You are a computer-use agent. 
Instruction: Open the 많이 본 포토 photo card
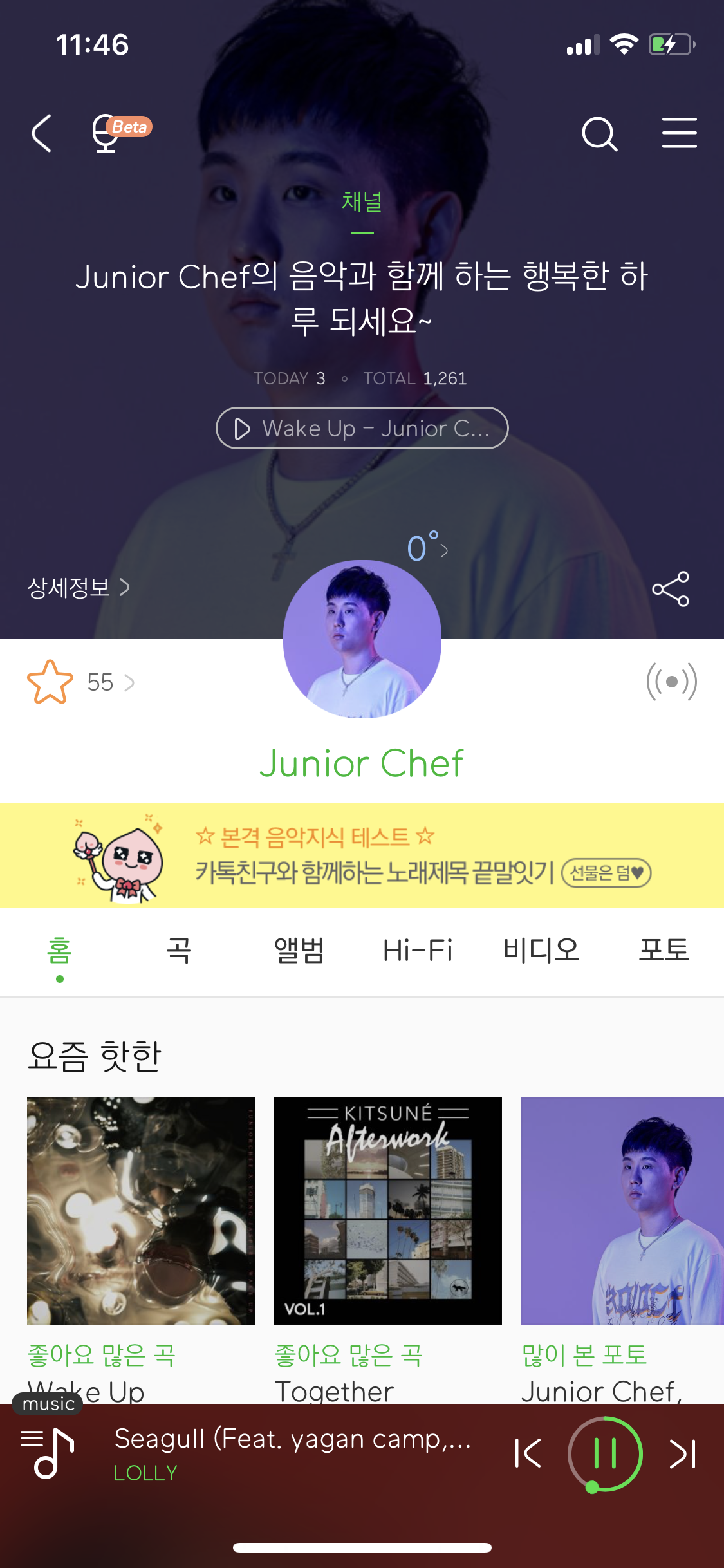[x=622, y=1210]
